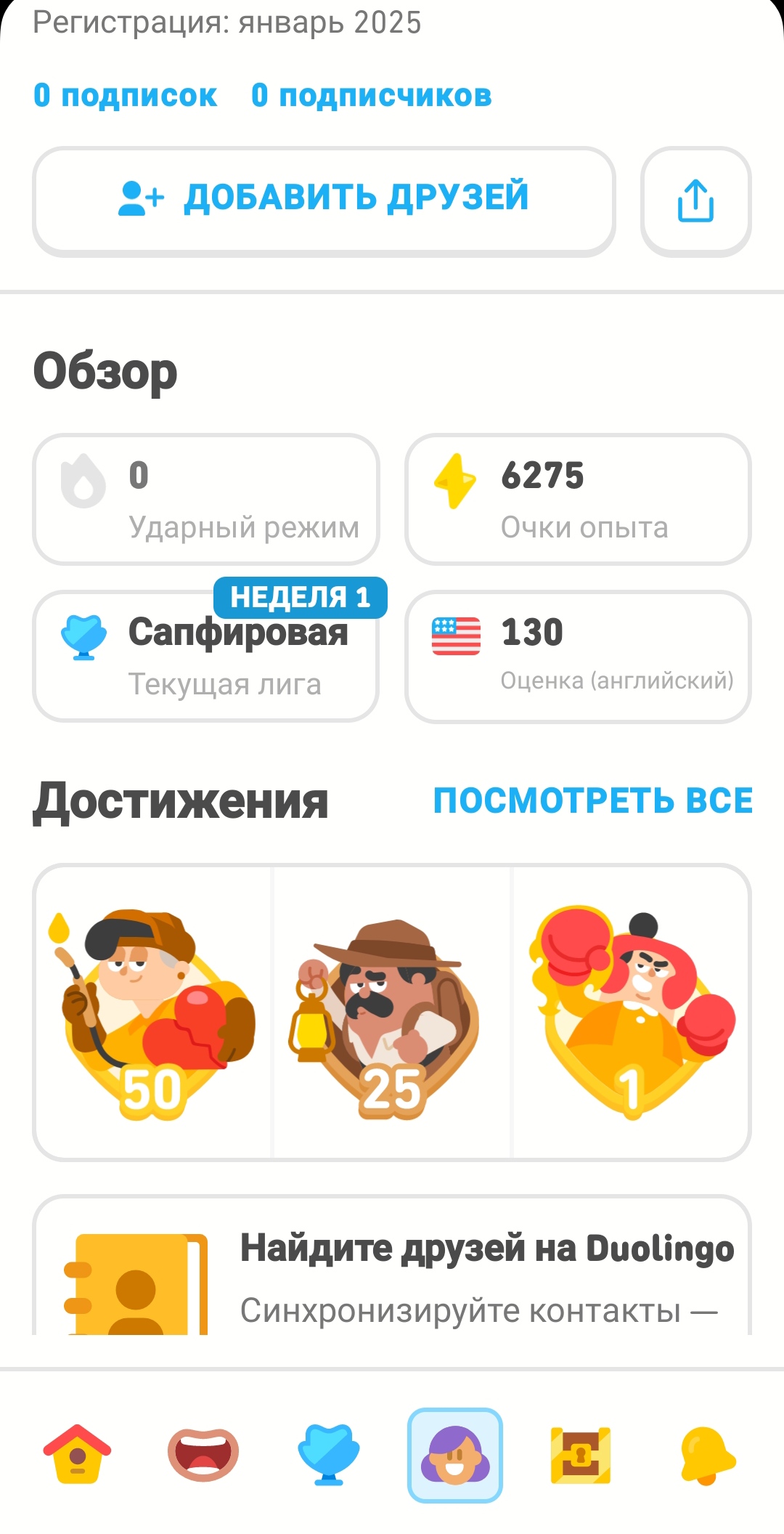Image resolution: width=784 pixels, height=1534 pixels.
Task: Open the notifications bell tab
Action: click(x=706, y=1455)
